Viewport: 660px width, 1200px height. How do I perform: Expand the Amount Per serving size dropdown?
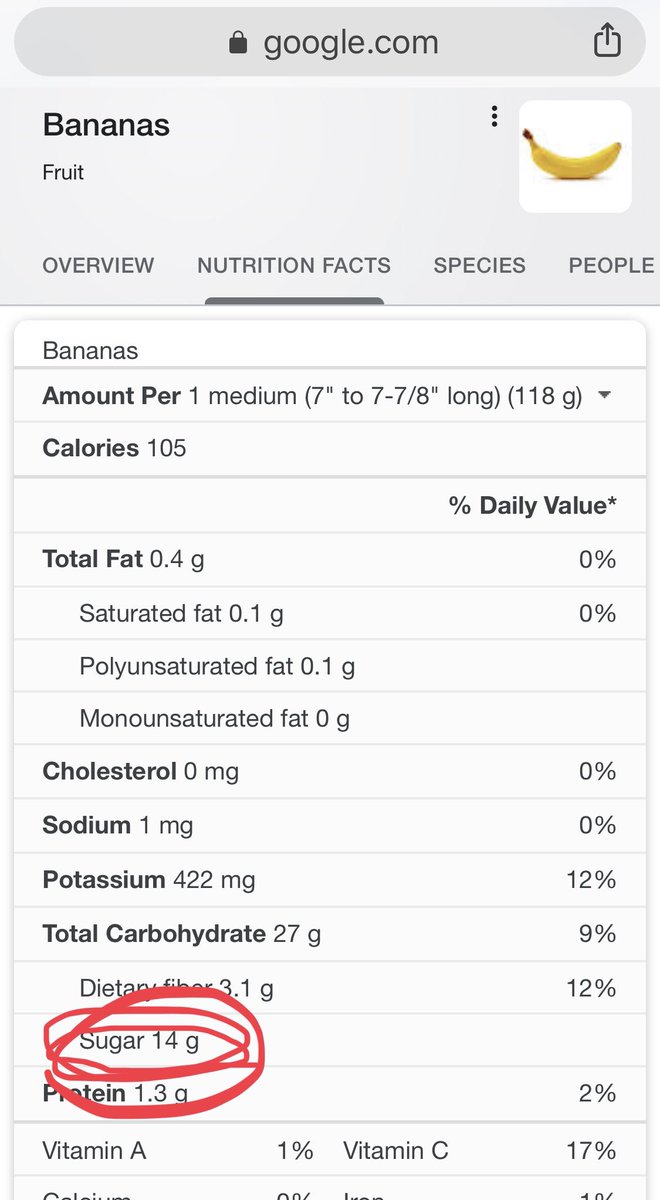pyautogui.click(x=603, y=396)
